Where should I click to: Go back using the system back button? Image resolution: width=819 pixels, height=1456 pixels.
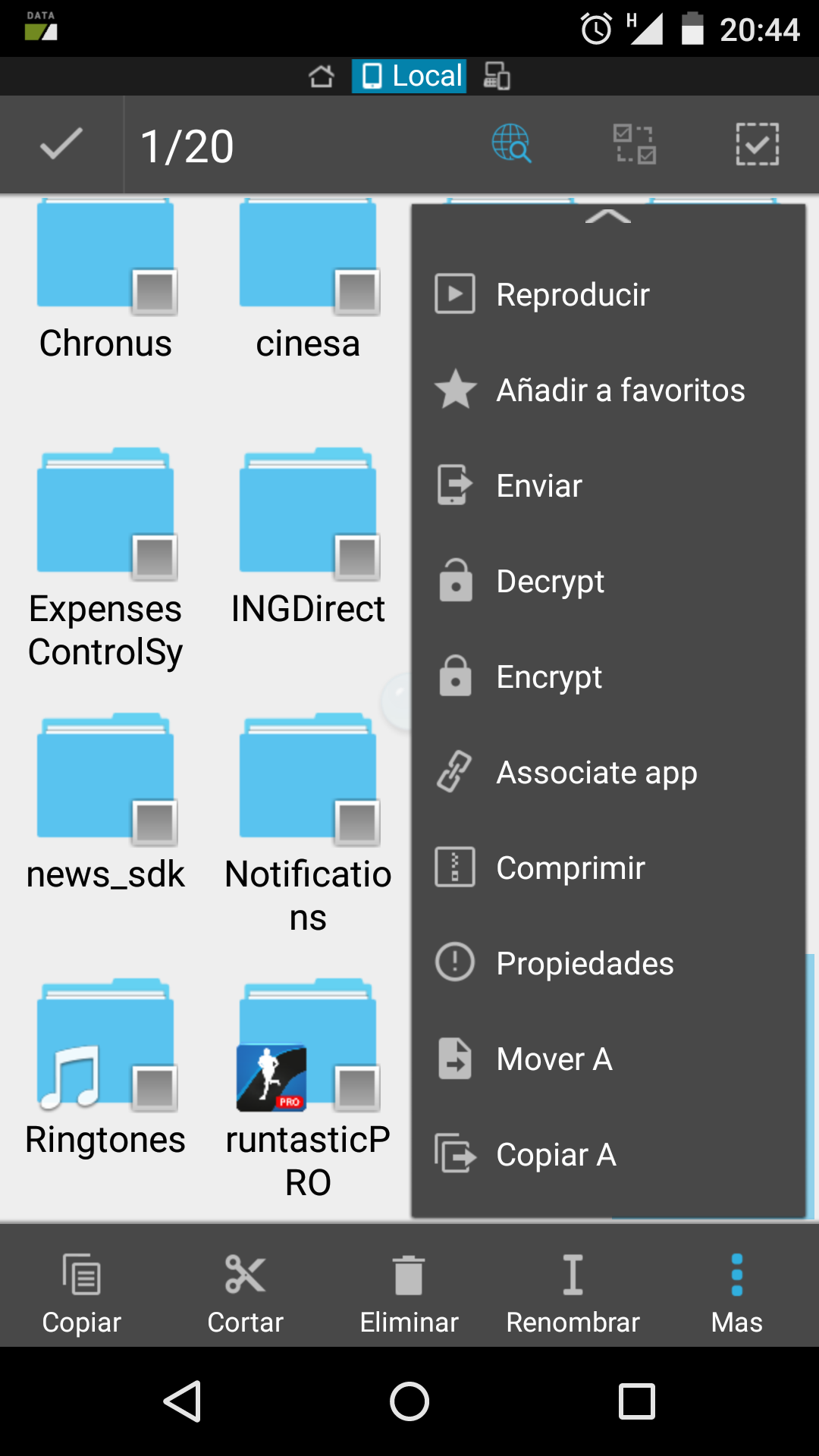(x=182, y=1401)
